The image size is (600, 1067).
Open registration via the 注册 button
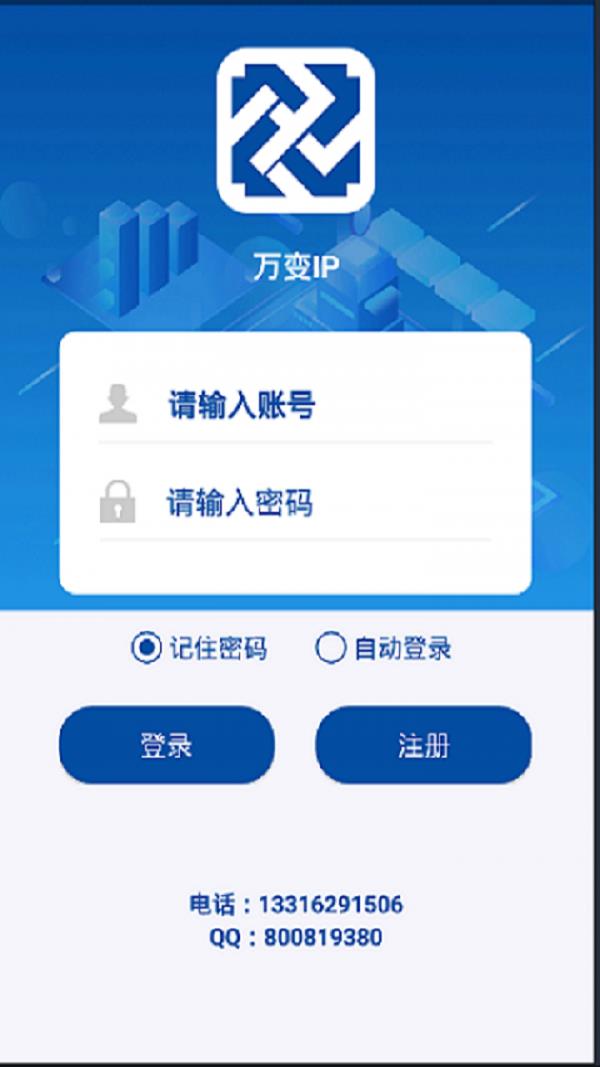pyautogui.click(x=423, y=746)
